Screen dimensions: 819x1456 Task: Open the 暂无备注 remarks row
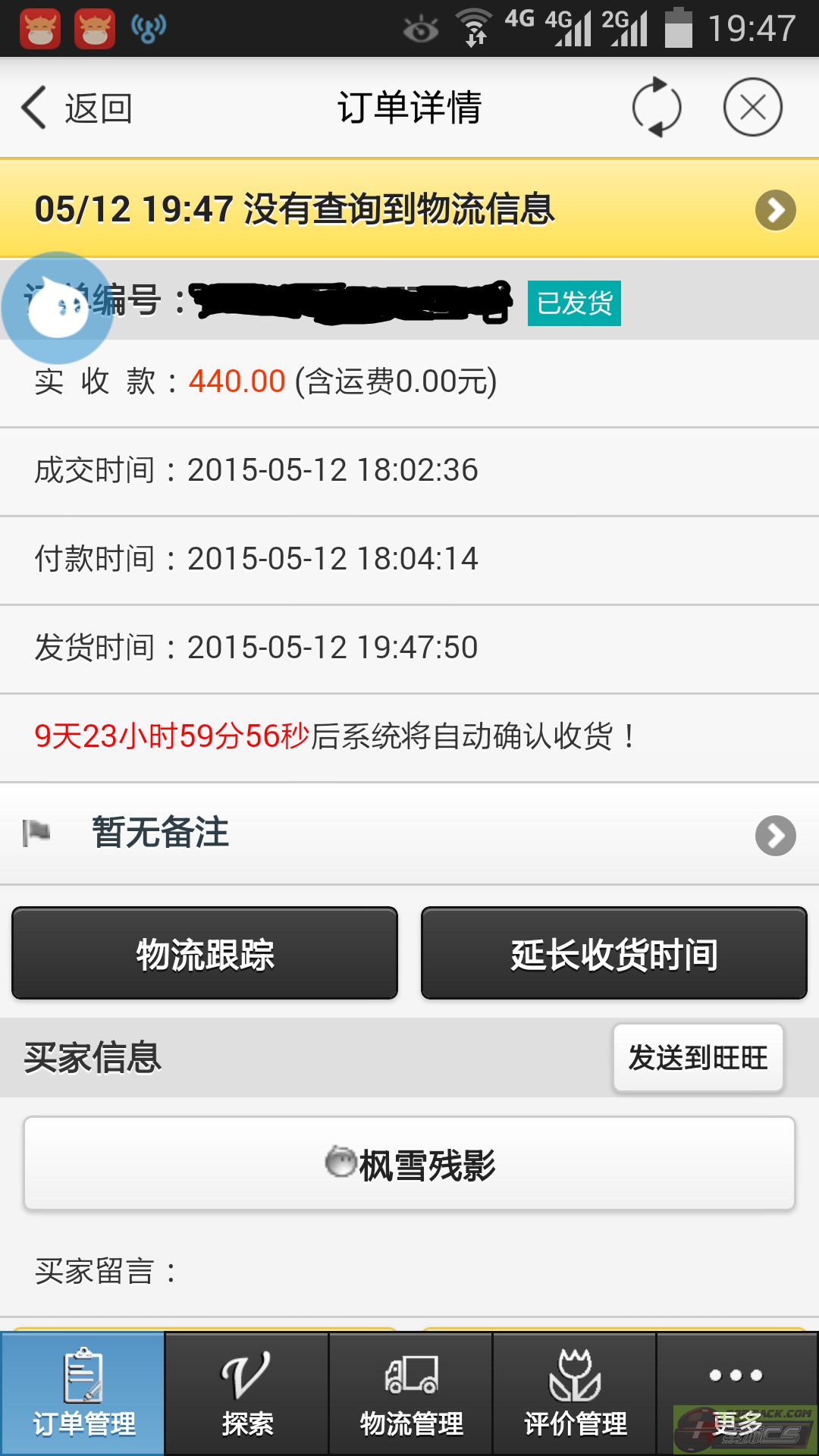tap(409, 834)
